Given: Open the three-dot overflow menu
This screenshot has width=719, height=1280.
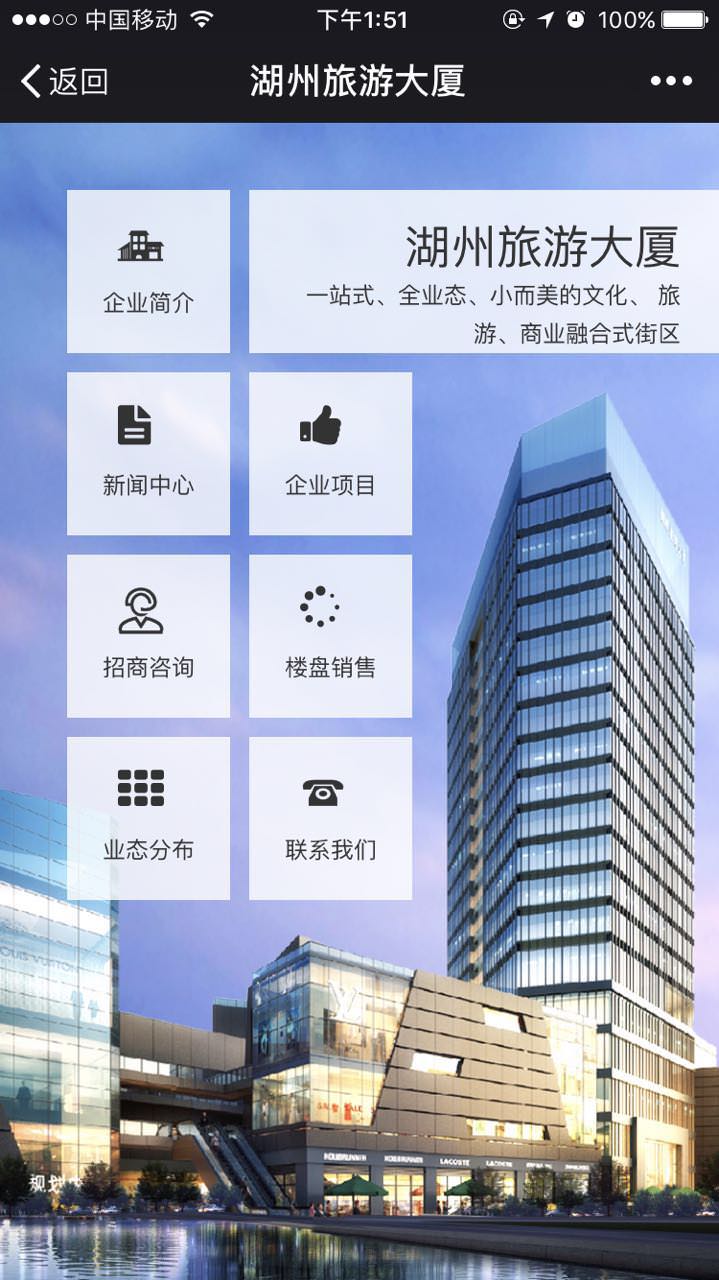Looking at the screenshot, I should 670,81.
